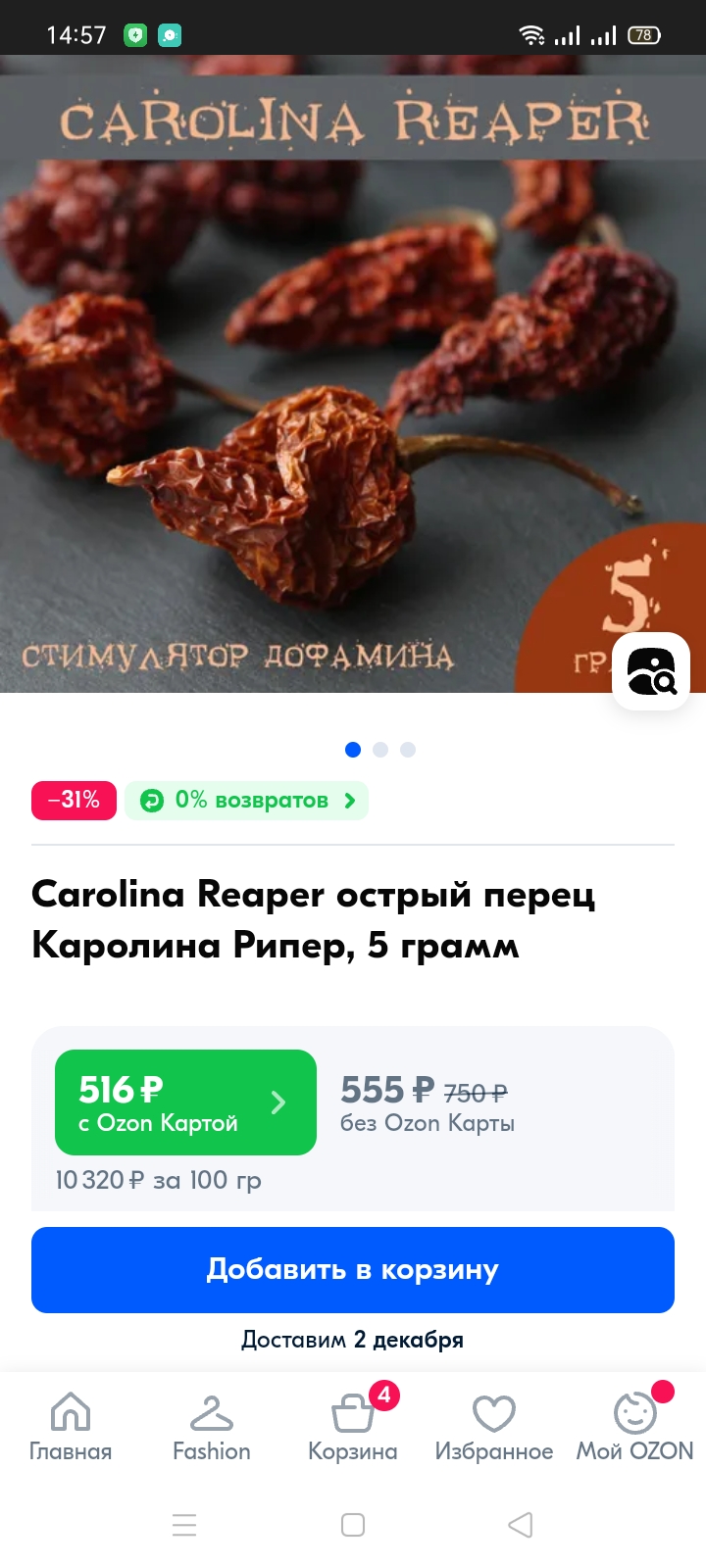
Task: Go to the Главная tab
Action: pyautogui.click(x=71, y=1427)
